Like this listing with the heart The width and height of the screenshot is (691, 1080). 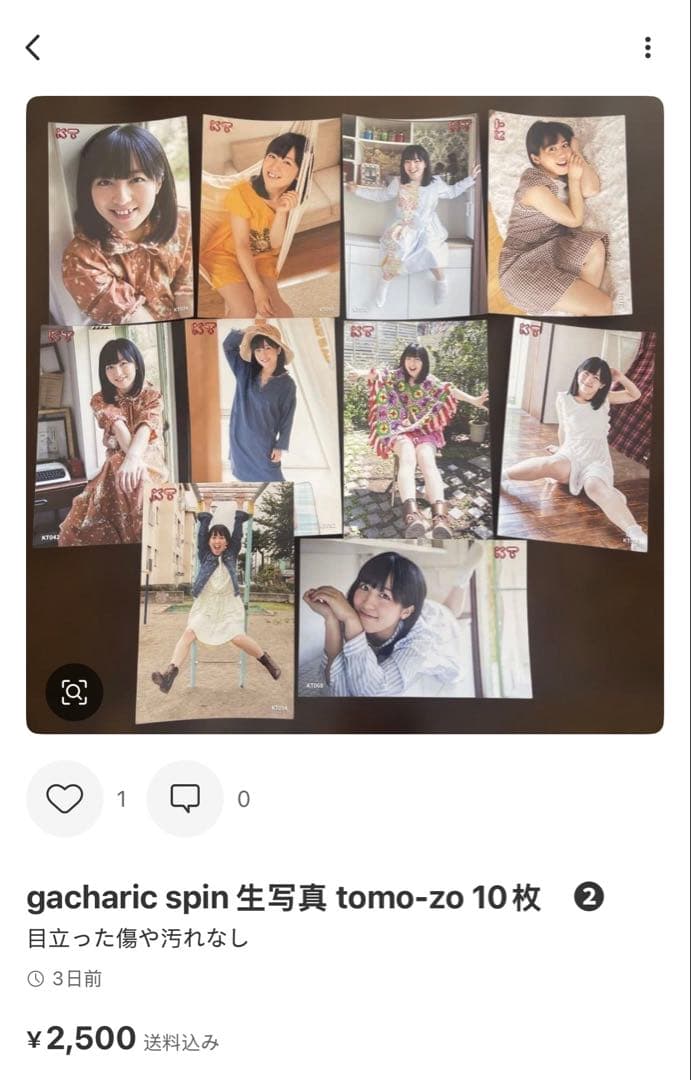[x=65, y=799]
